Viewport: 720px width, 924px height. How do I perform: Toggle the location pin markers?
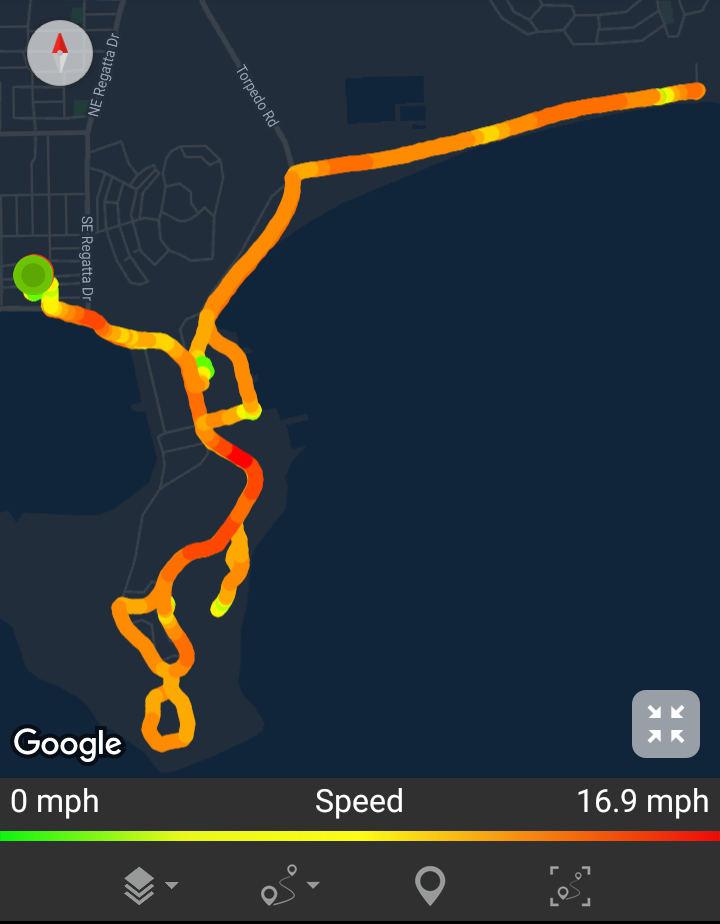click(x=430, y=885)
